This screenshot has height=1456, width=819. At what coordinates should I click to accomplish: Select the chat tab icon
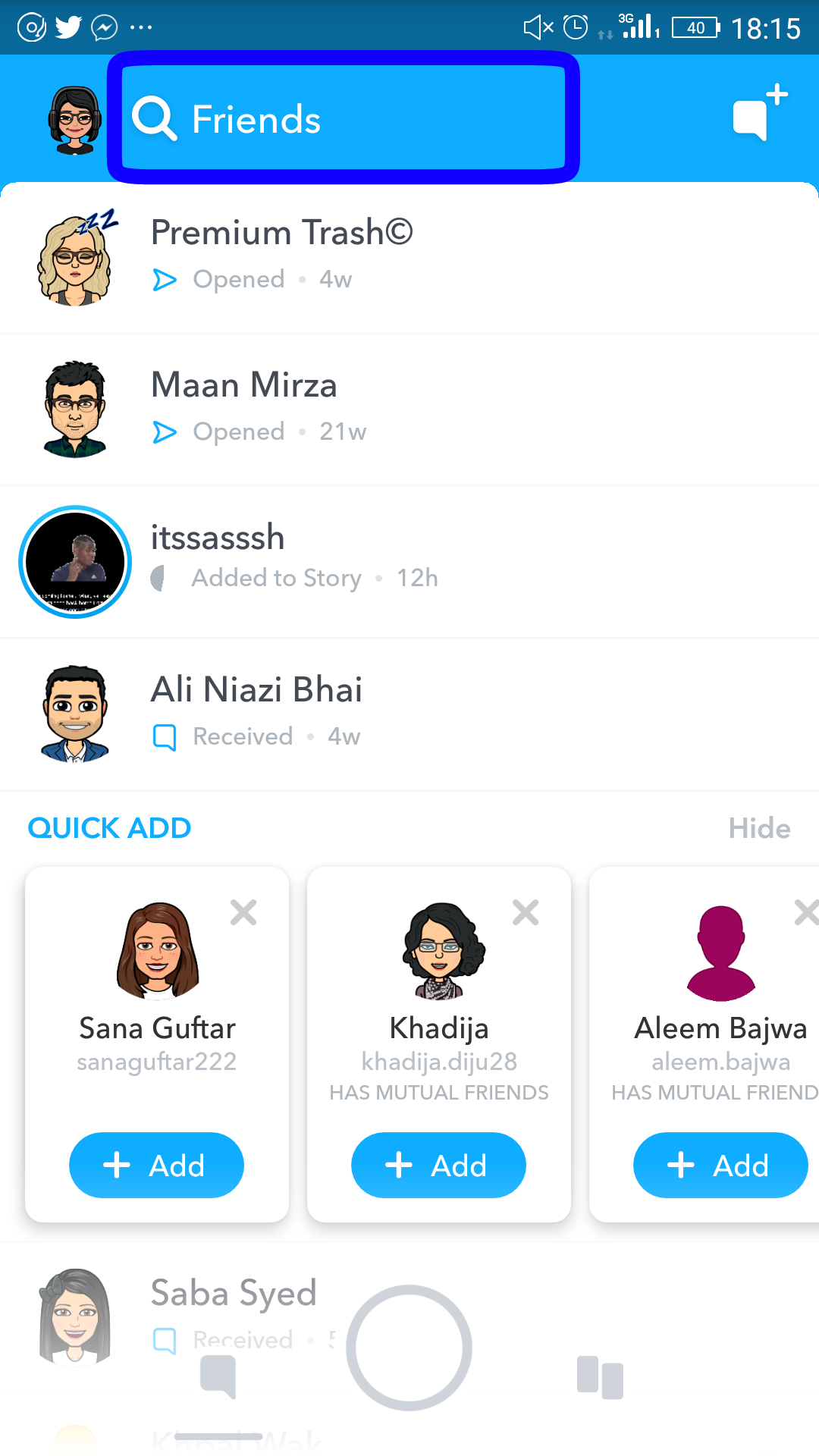pyautogui.click(x=218, y=1376)
